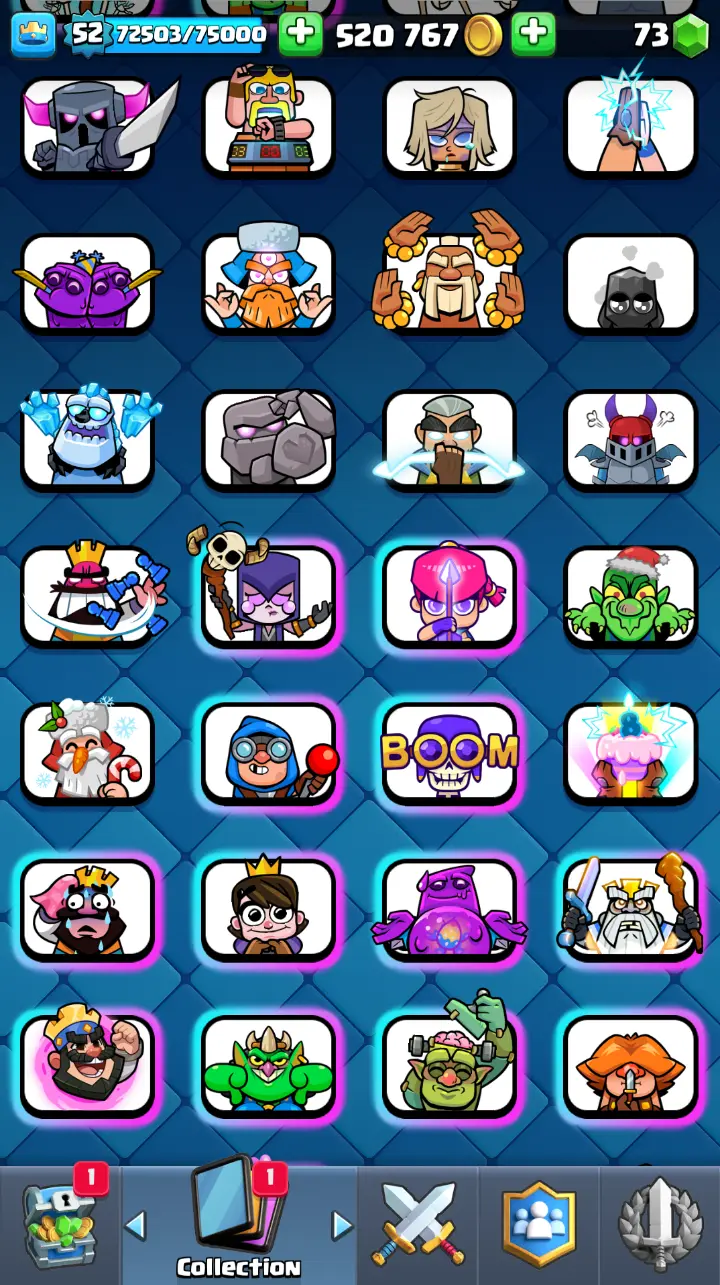This screenshot has height=1285, width=720.
Task: Select the princess with crown emote
Action: [x=269, y=908]
